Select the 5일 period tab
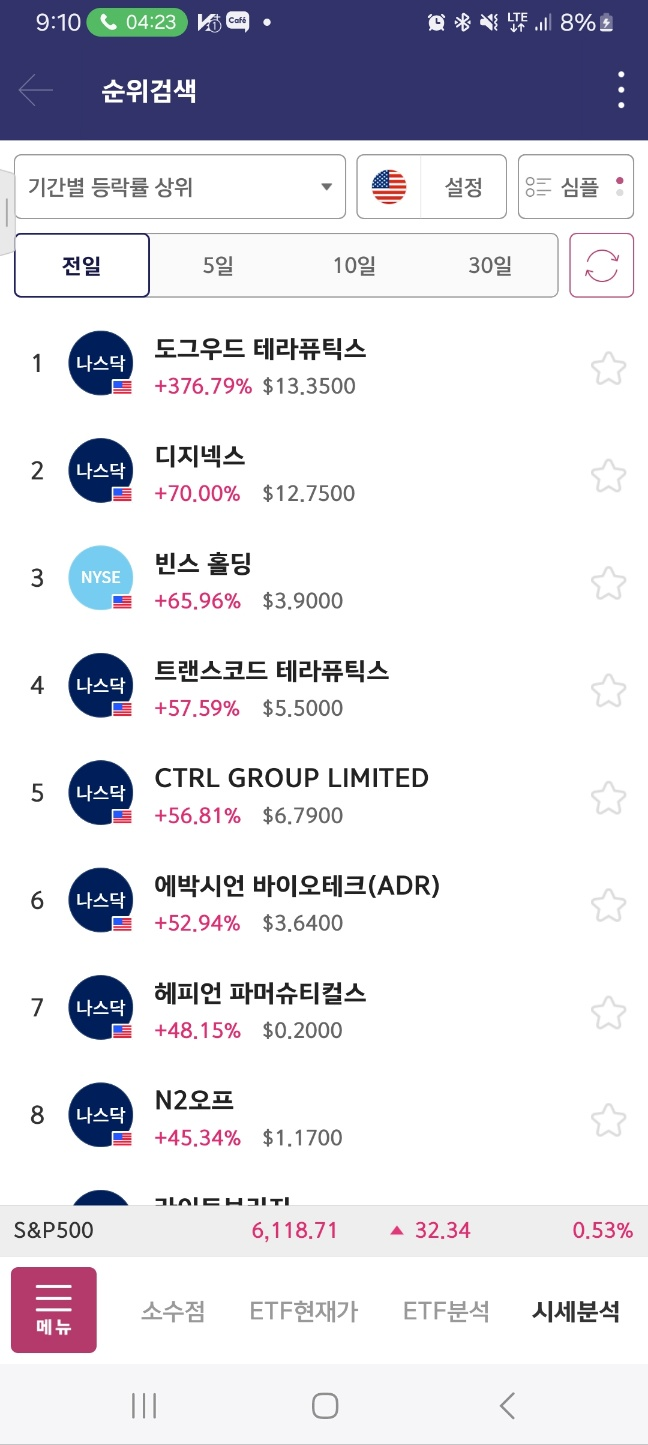 click(217, 265)
